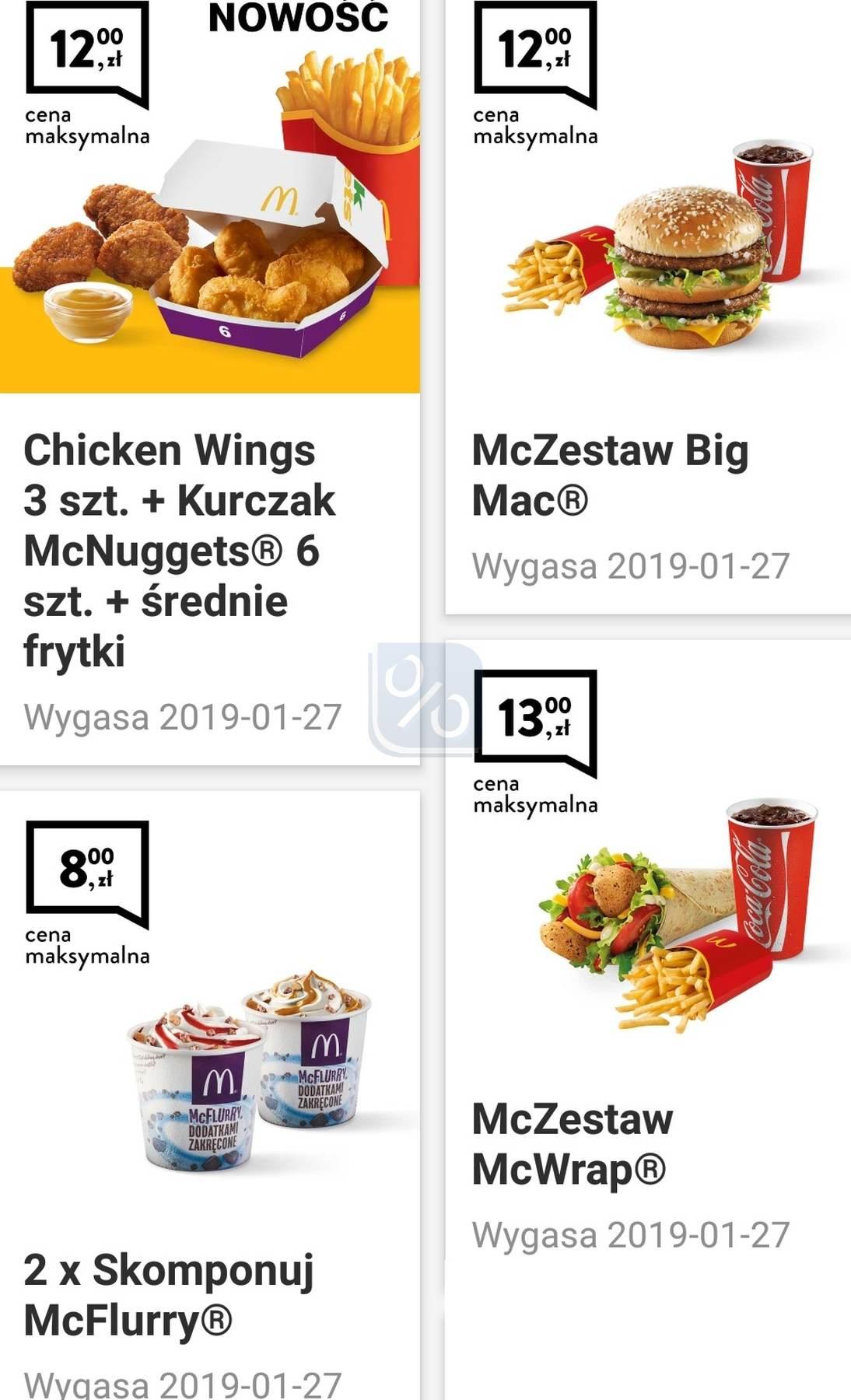Click the cena maksymalna label under Big Mac price

coord(537,128)
